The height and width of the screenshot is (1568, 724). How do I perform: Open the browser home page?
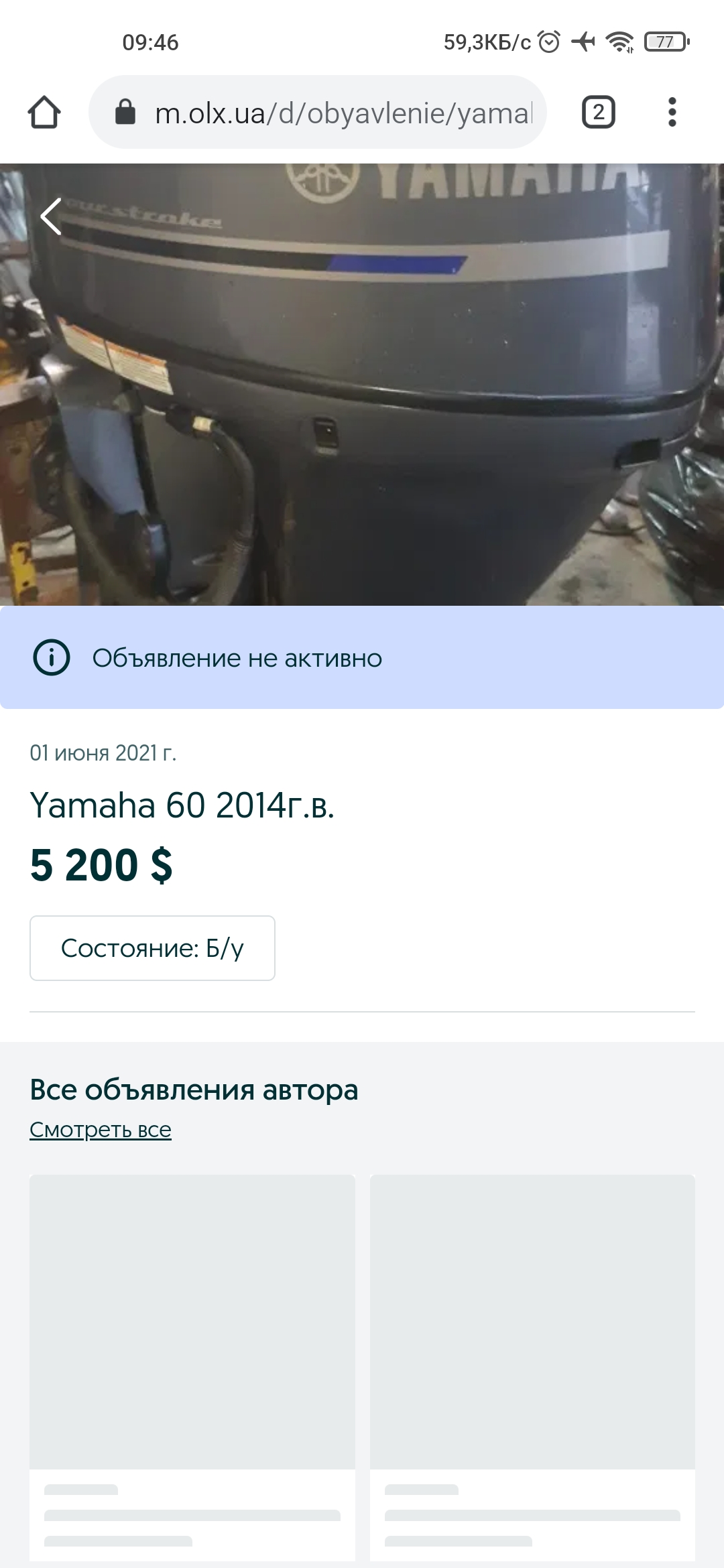coord(44,112)
